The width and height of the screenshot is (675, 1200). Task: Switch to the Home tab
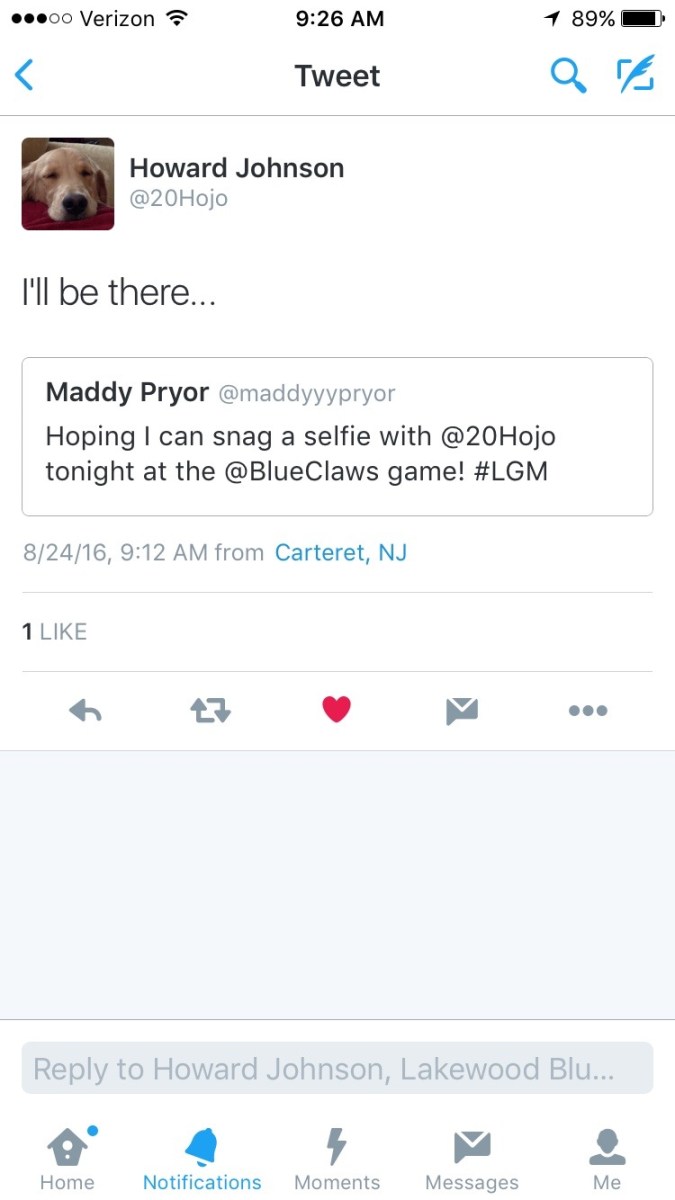(67, 1158)
